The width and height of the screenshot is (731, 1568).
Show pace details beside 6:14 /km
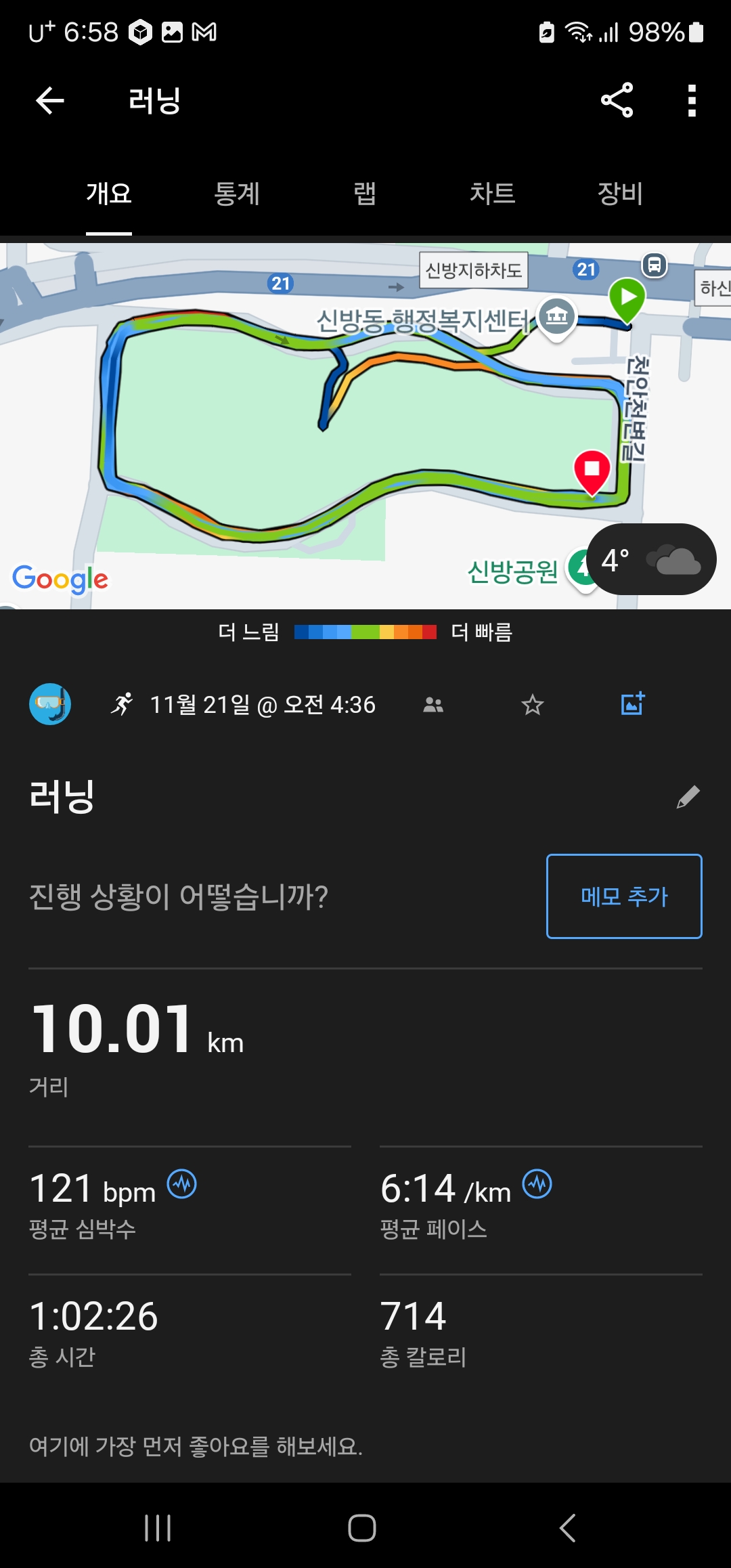pyautogui.click(x=537, y=1183)
